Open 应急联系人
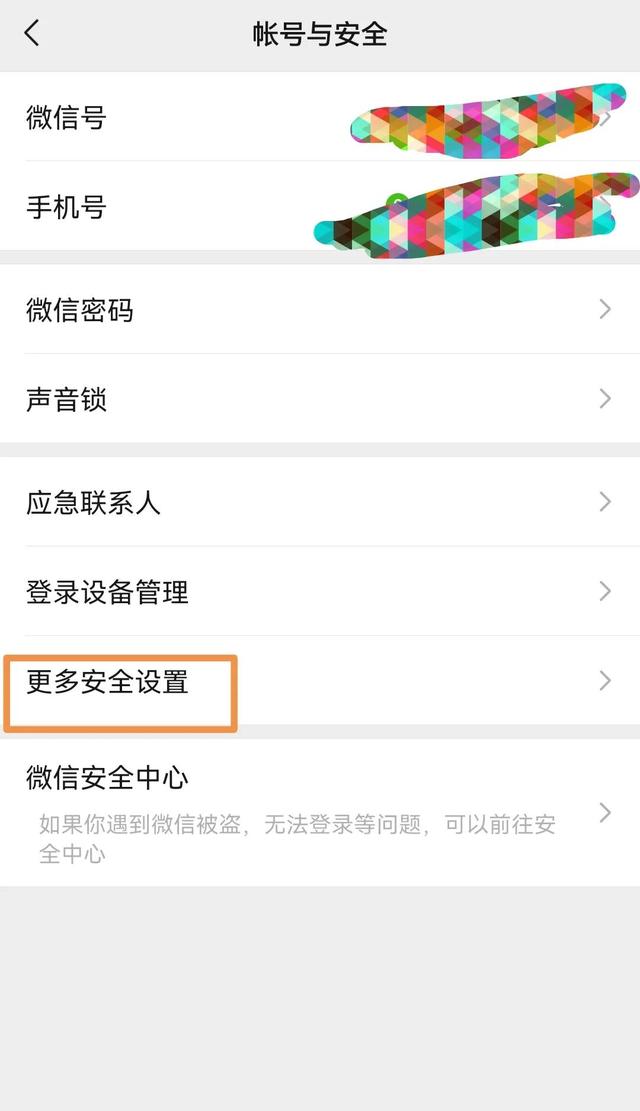Screen dimensions: 640x1111 (x=320, y=502)
